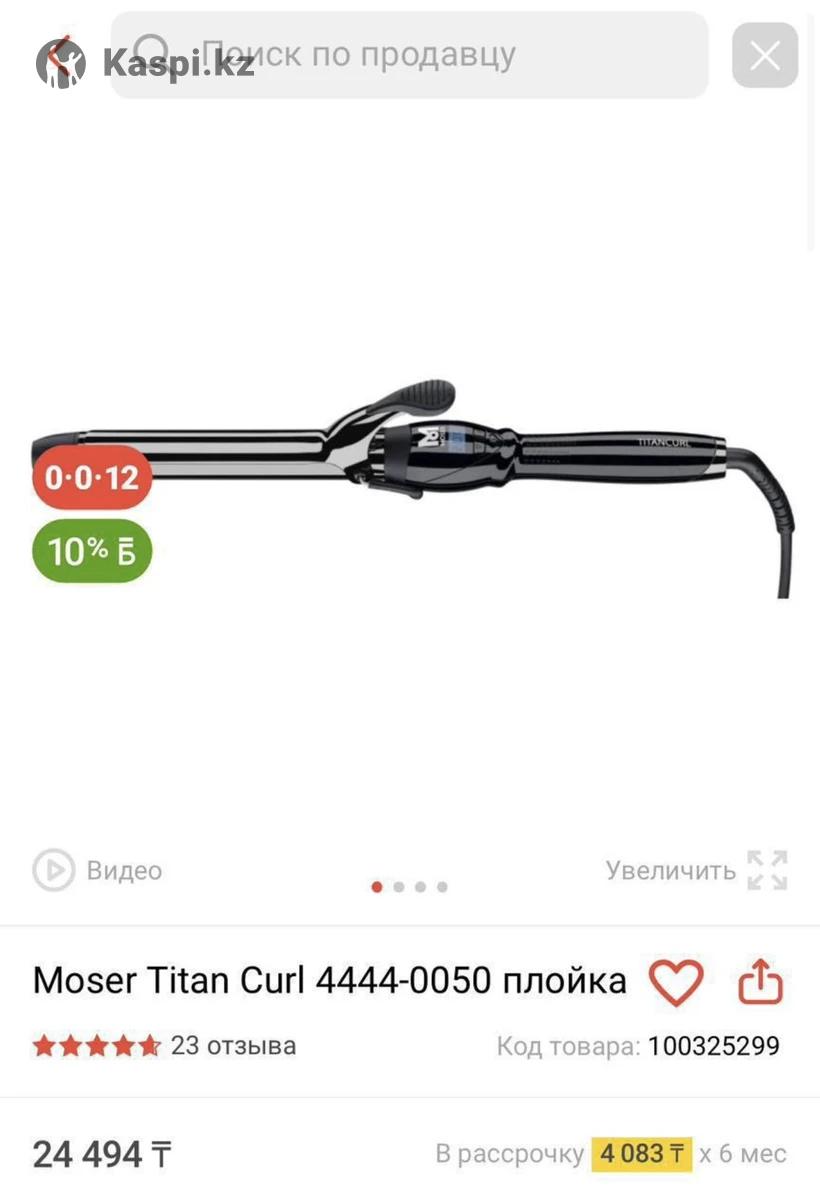The image size is (820, 1200).
Task: Add Moser Titan Curl to favorites
Action: (x=677, y=982)
